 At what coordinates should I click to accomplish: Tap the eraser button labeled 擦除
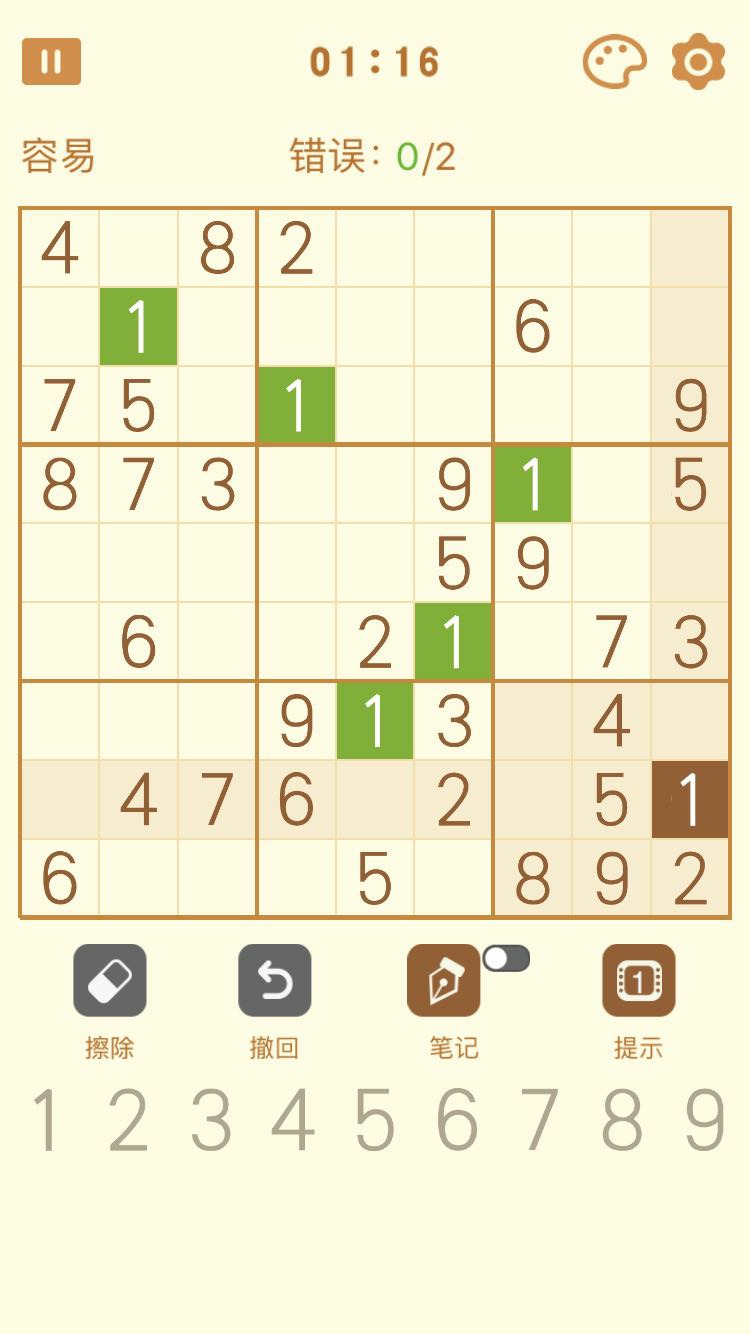110,980
